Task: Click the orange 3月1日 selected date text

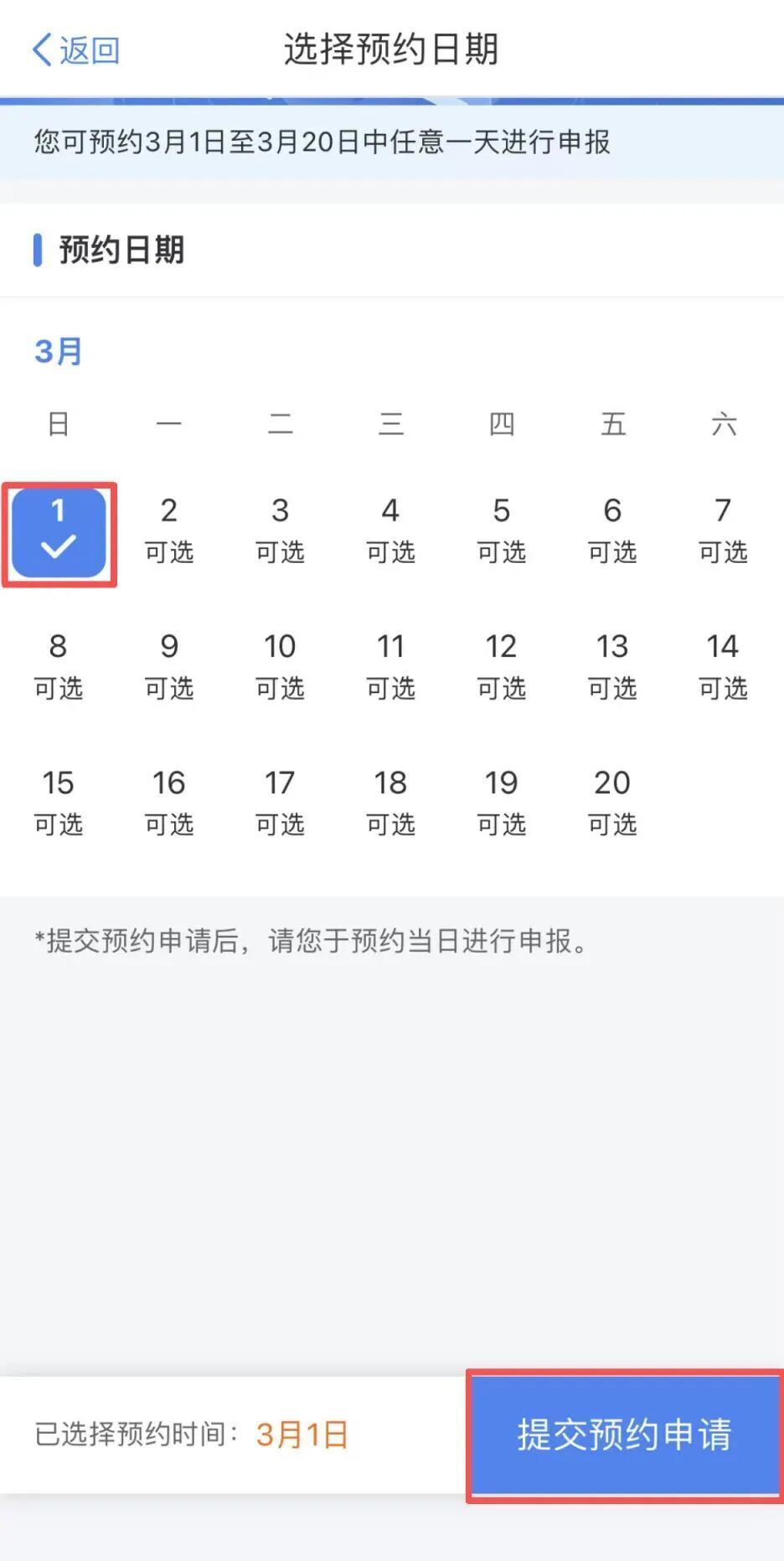Action: [x=301, y=1434]
